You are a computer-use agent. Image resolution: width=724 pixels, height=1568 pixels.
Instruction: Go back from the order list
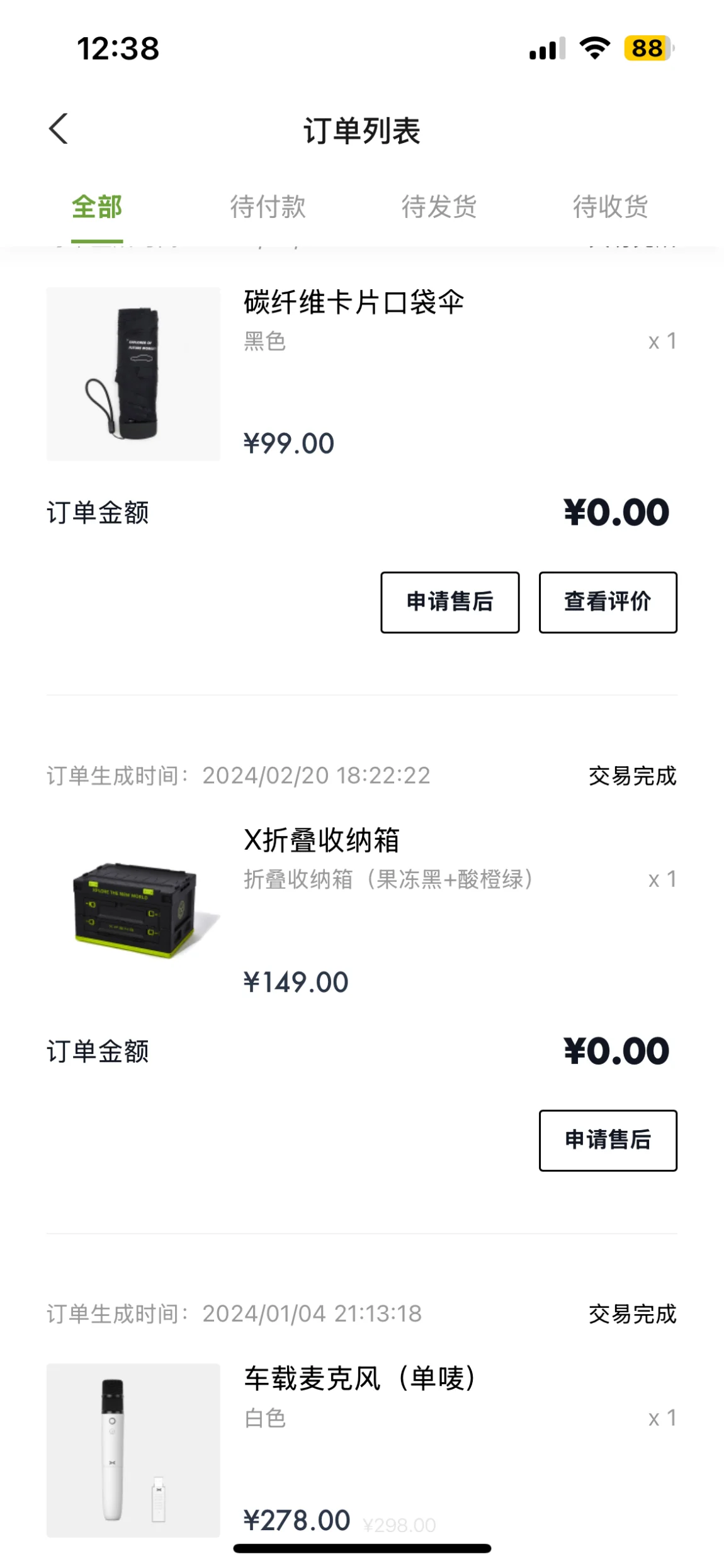coord(59,130)
